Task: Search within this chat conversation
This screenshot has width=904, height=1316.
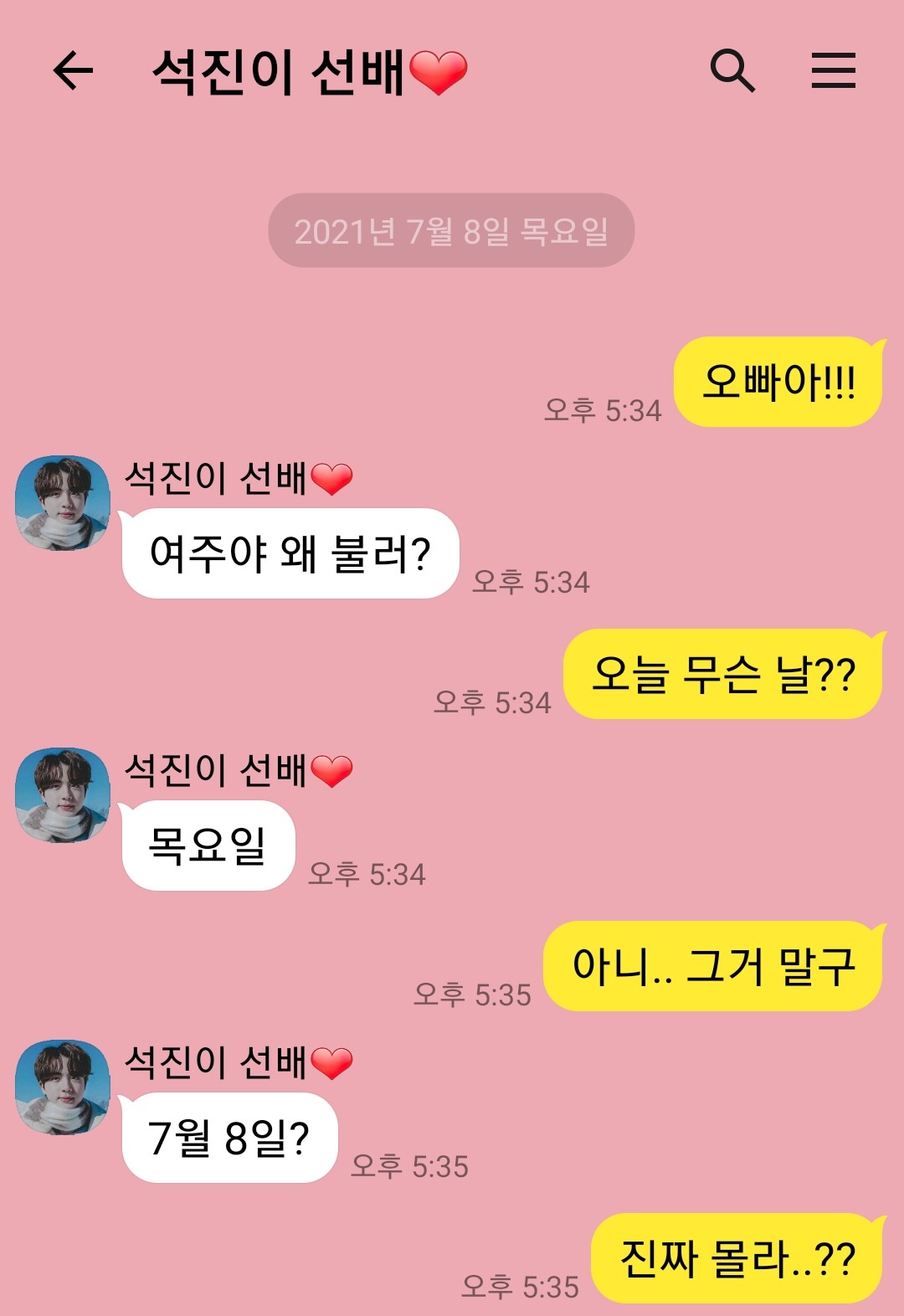Action: pos(732,70)
